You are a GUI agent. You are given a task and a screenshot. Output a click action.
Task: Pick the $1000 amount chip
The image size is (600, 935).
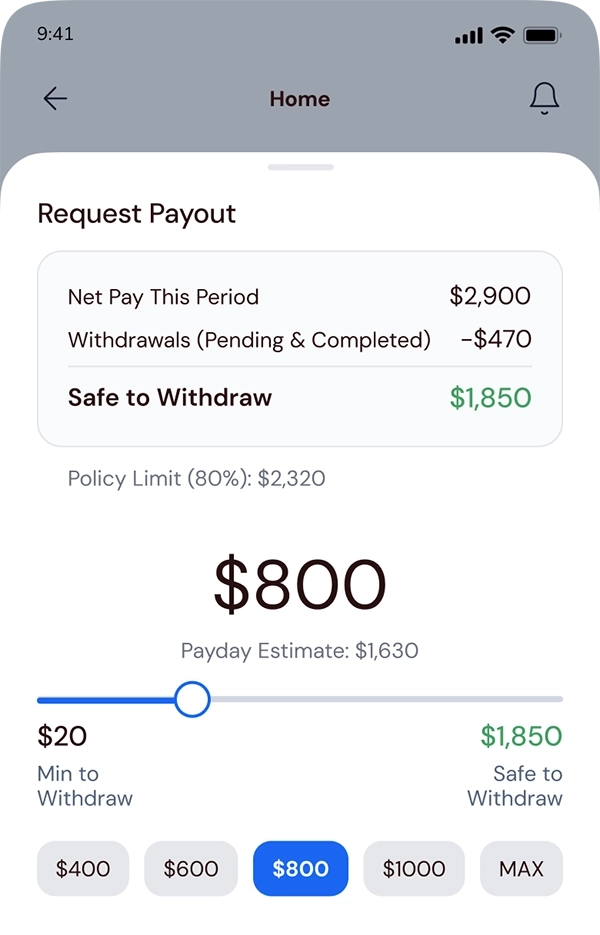point(414,868)
